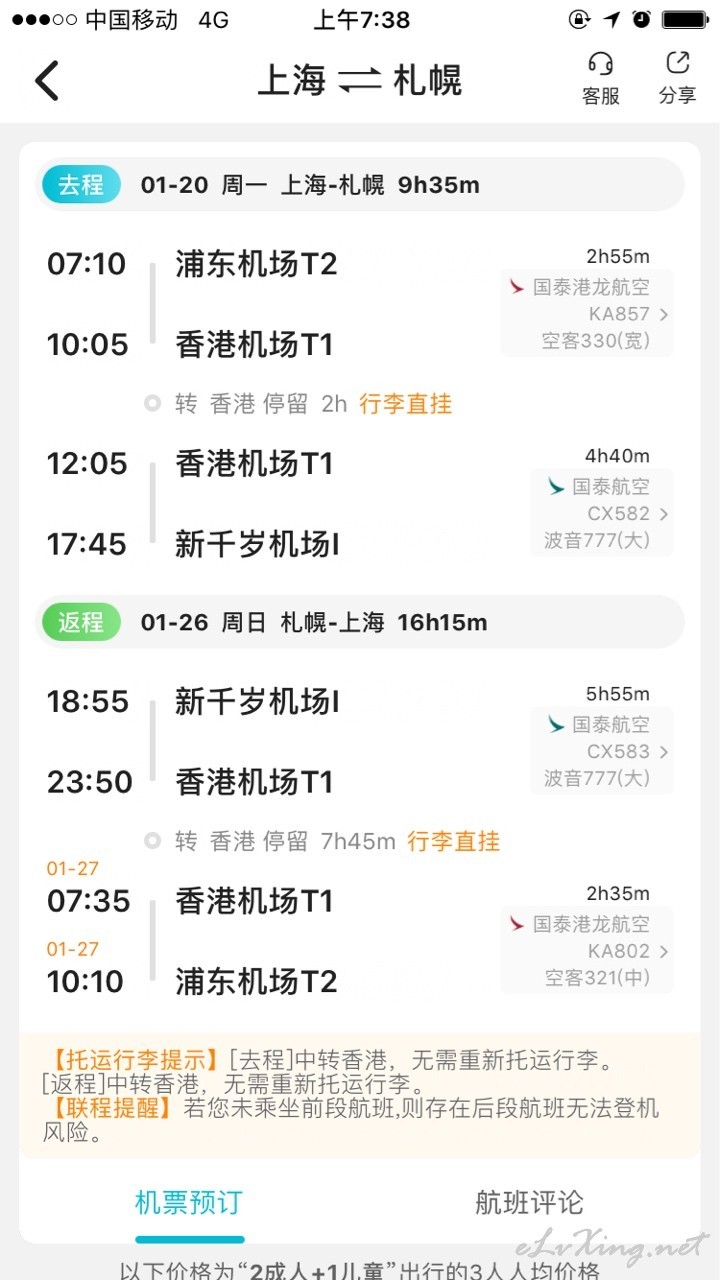Open the 分享 share option

(677, 79)
